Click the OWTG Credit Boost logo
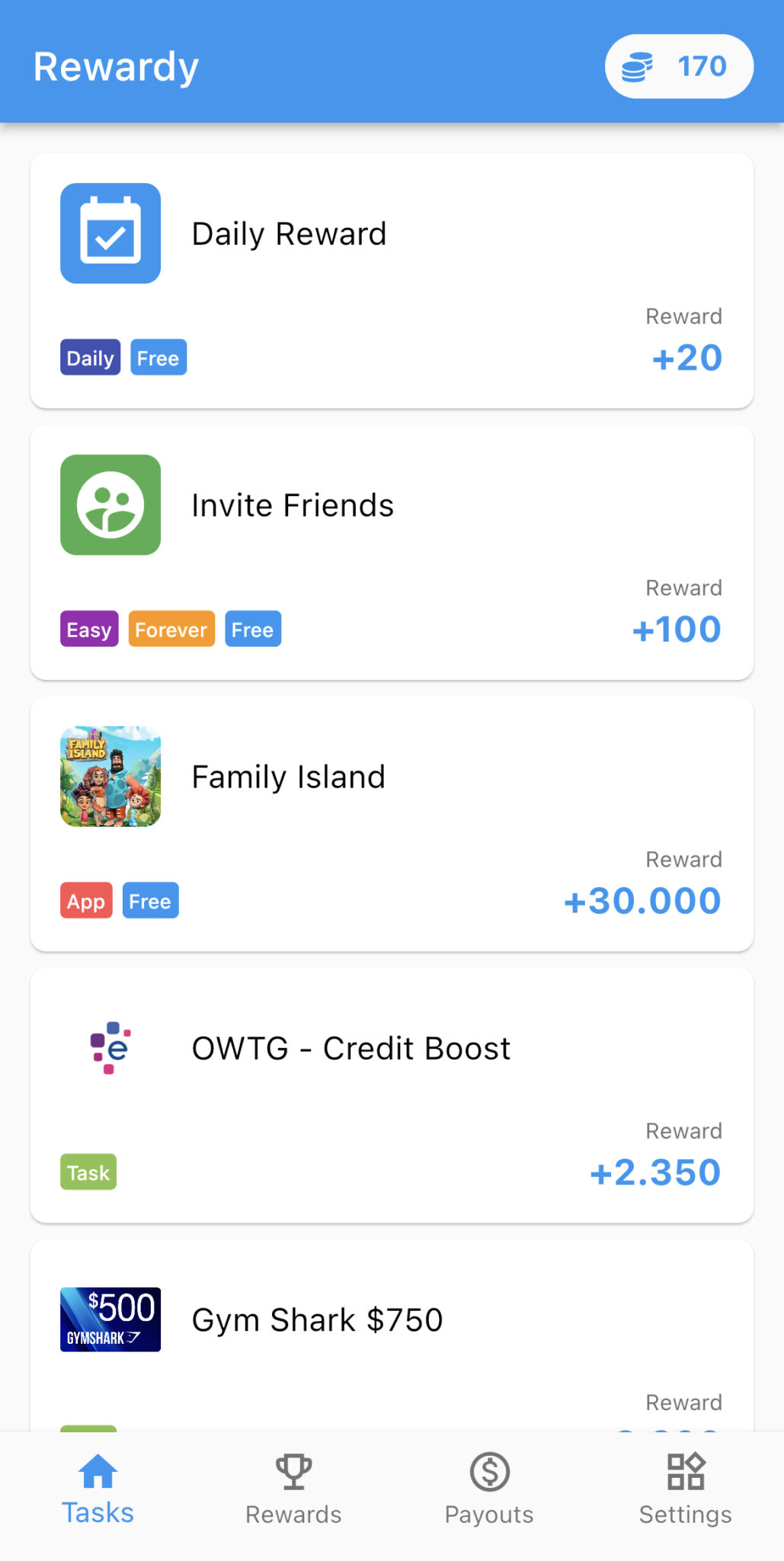Screen dimensions: 784x1561 pos(110,1048)
